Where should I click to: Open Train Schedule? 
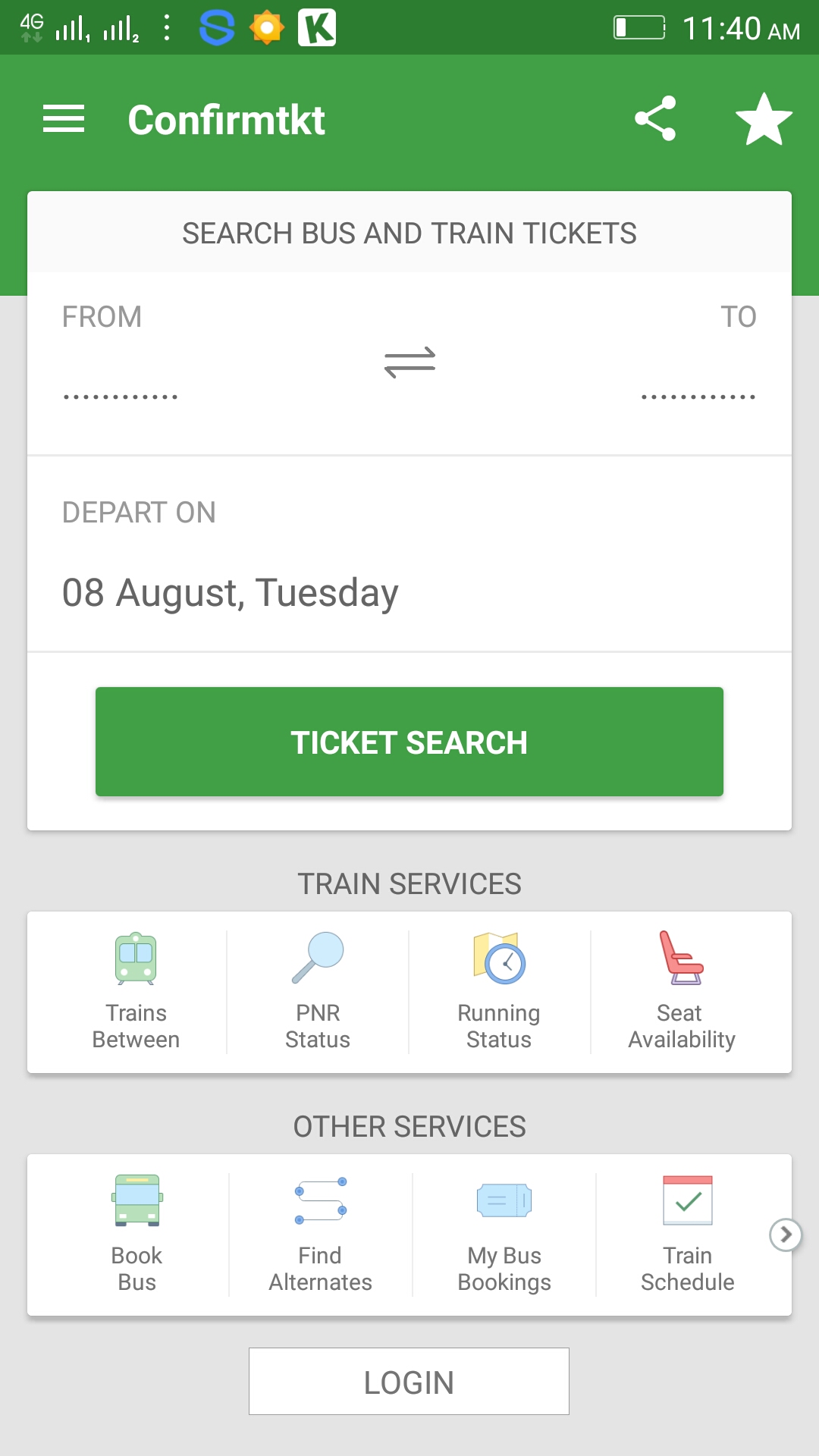click(x=687, y=1235)
